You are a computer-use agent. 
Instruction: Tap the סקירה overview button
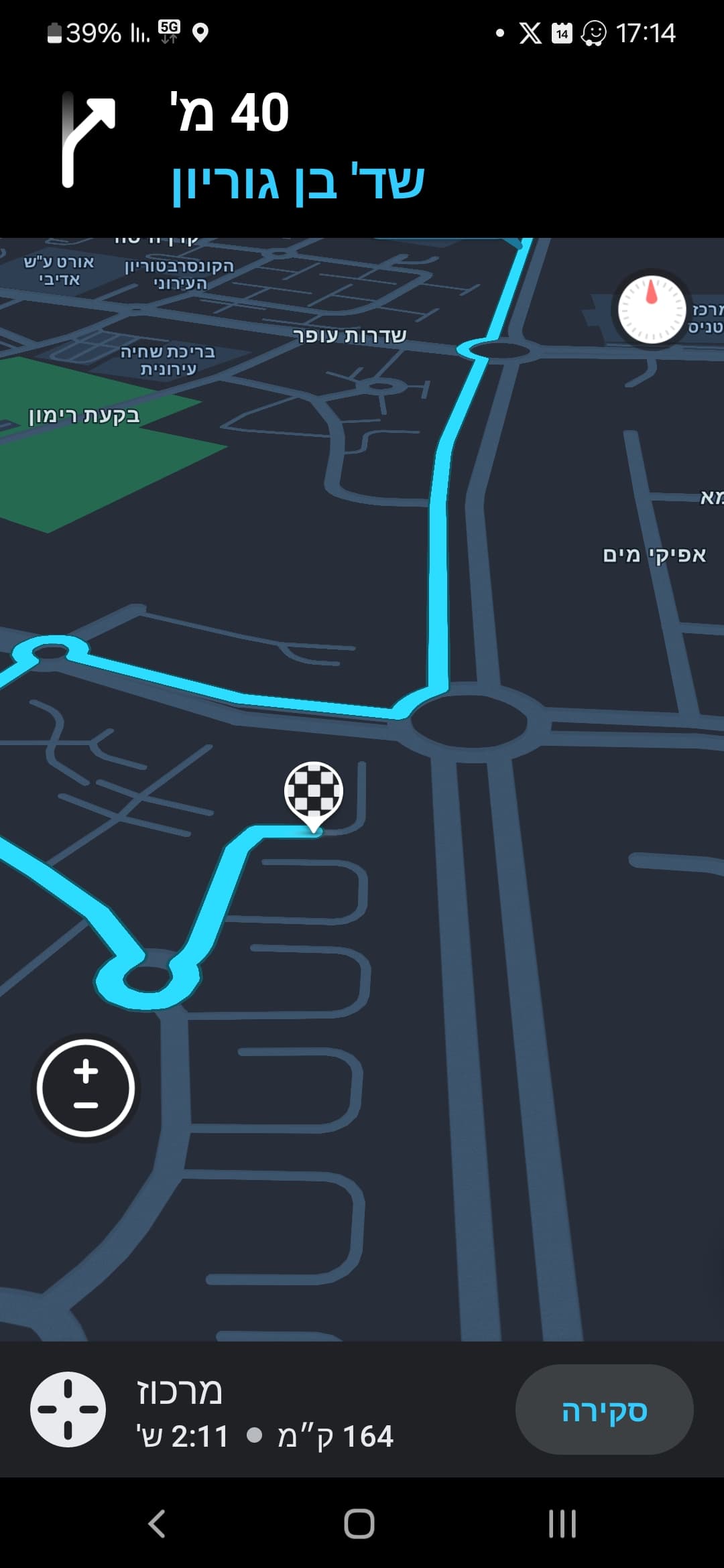click(x=604, y=1409)
